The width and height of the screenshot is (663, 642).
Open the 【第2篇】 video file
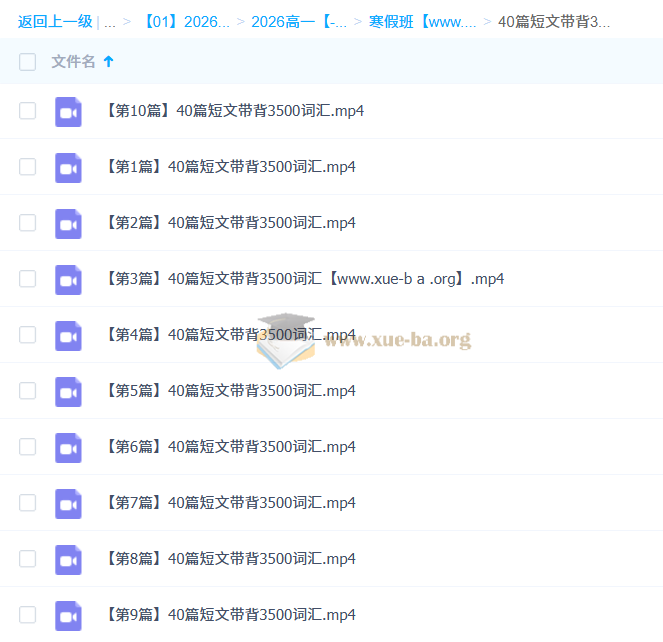coord(230,223)
